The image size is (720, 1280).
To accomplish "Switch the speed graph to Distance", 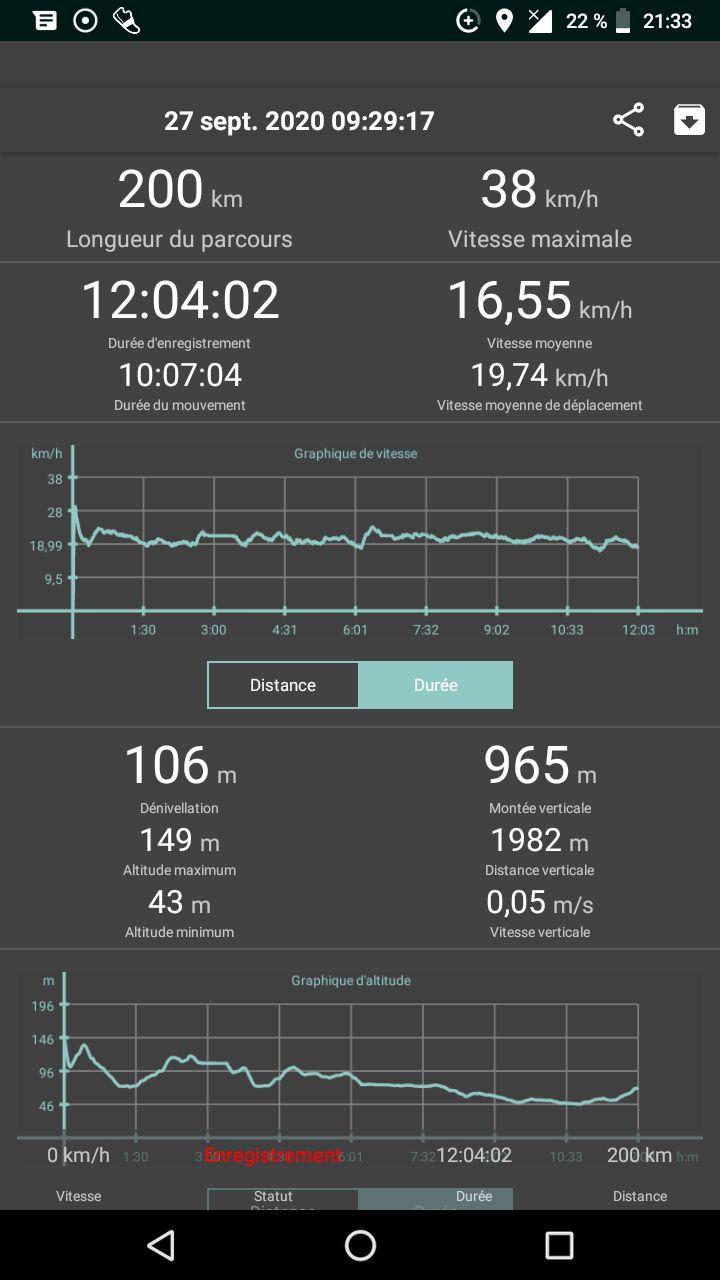I will [x=283, y=685].
